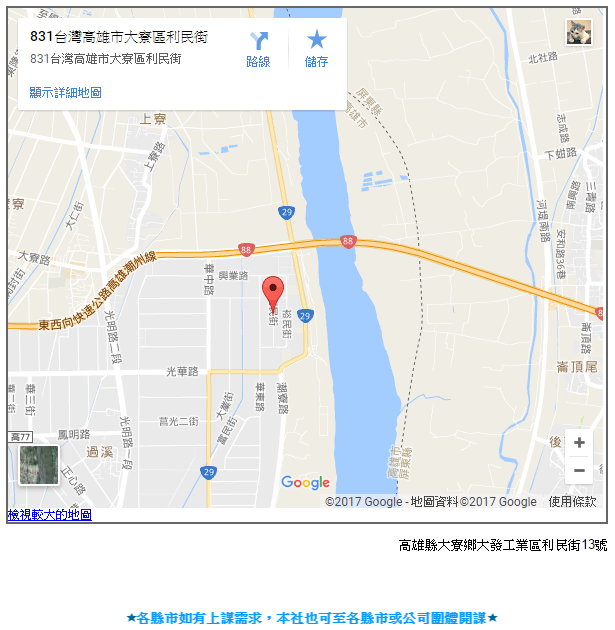Image resolution: width=615 pixels, height=630 pixels.
Task: Open the 顯示詳細地圖 link
Action: 65,92
